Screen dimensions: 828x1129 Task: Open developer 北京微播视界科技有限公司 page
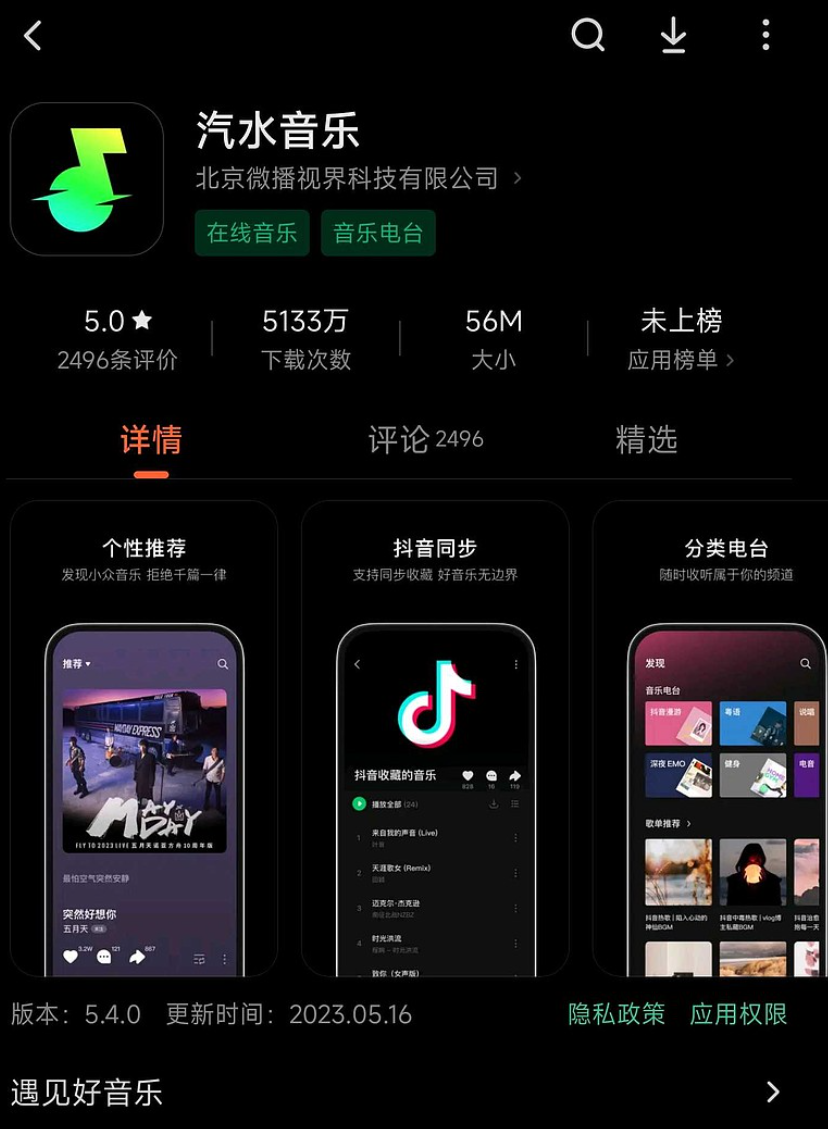pyautogui.click(x=358, y=179)
